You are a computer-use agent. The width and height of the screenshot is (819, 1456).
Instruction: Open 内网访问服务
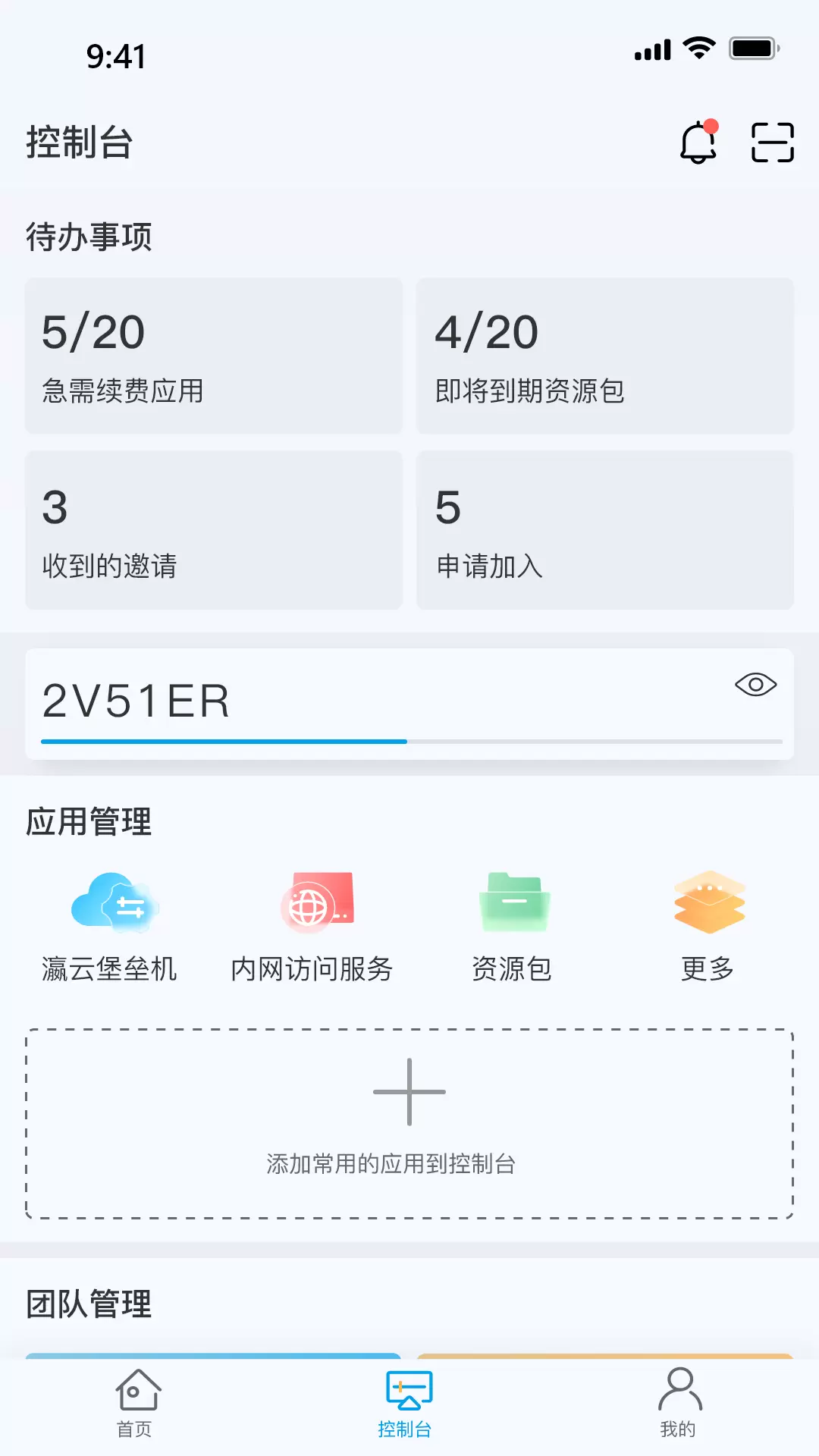pyautogui.click(x=312, y=927)
